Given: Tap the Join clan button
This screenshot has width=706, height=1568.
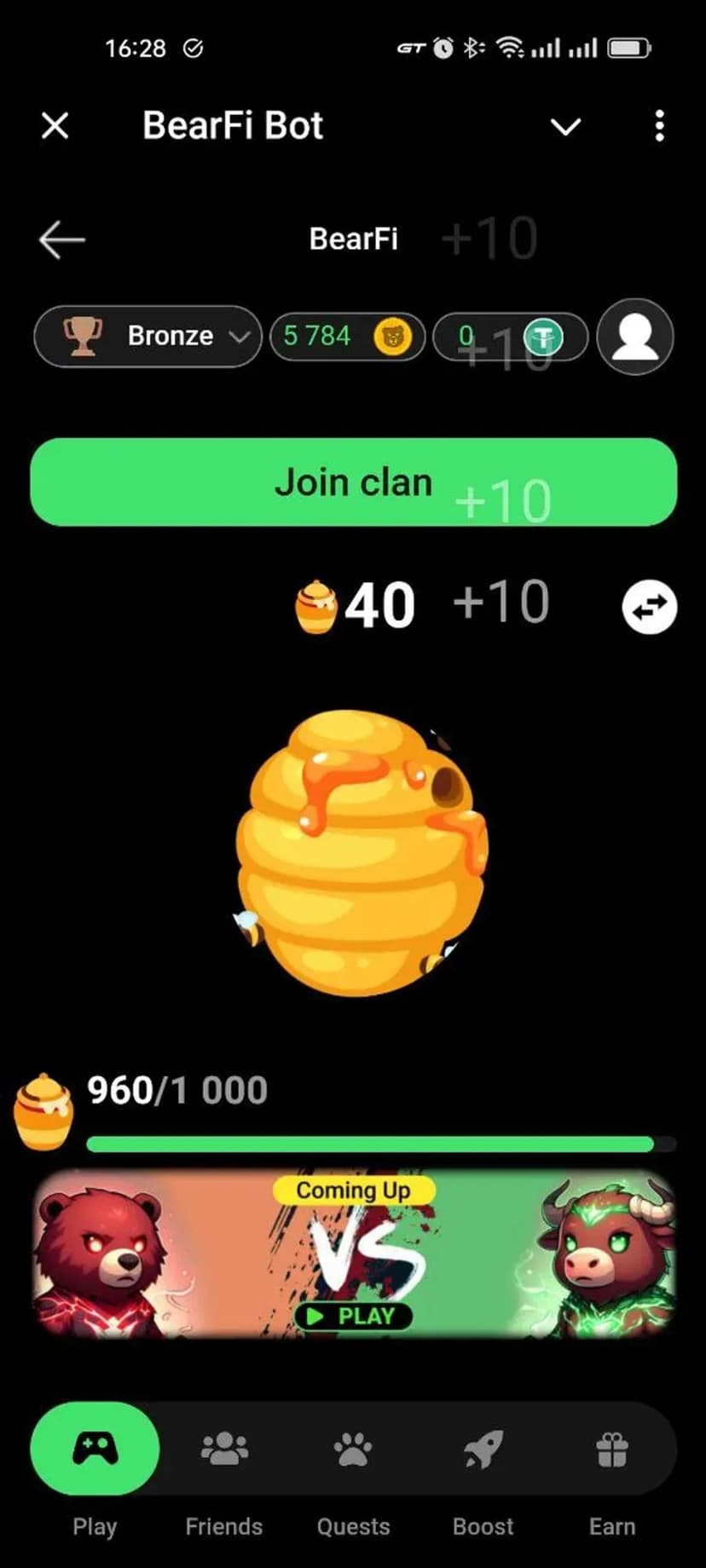Looking at the screenshot, I should 353,482.
